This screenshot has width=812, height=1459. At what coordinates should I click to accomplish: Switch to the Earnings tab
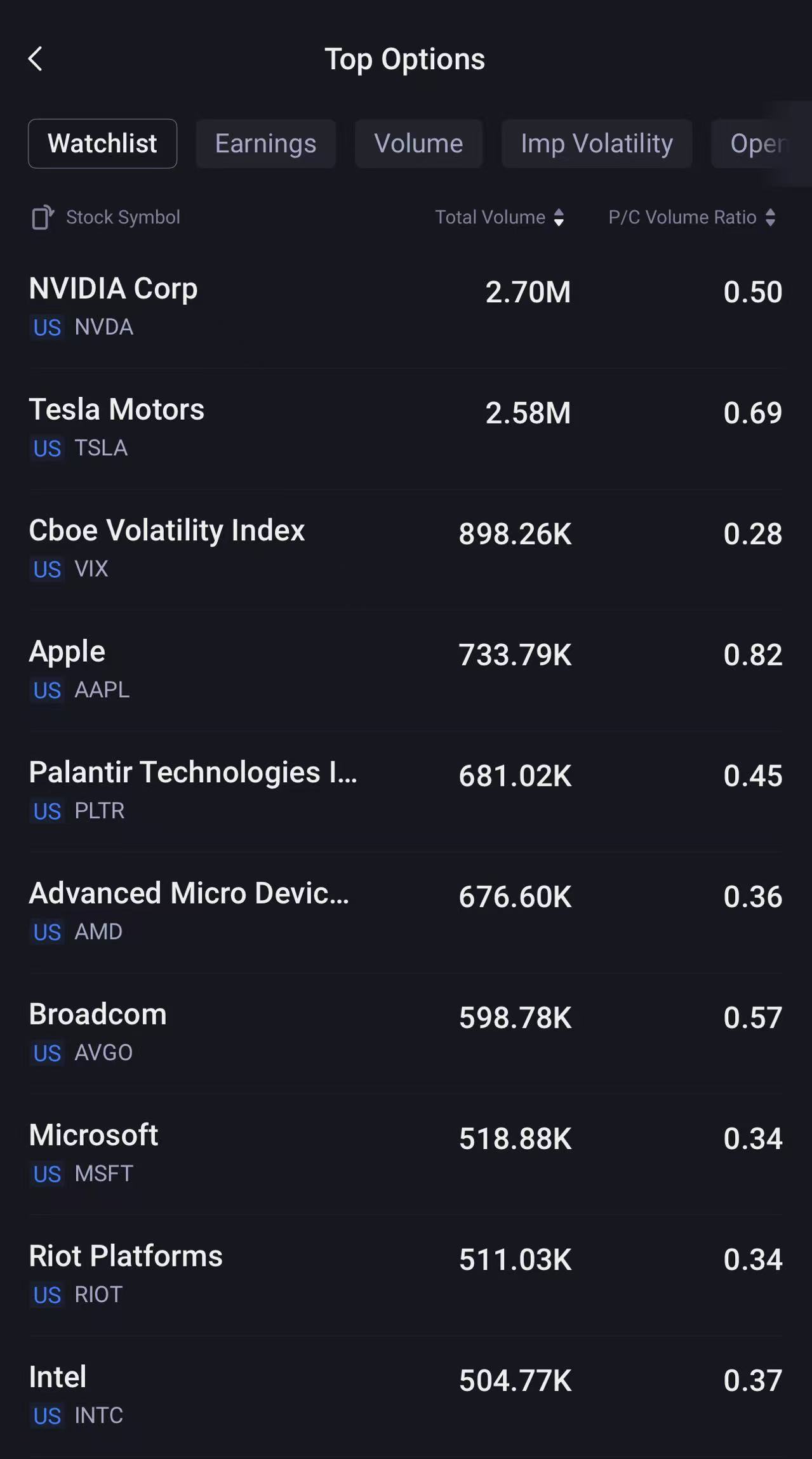click(265, 143)
